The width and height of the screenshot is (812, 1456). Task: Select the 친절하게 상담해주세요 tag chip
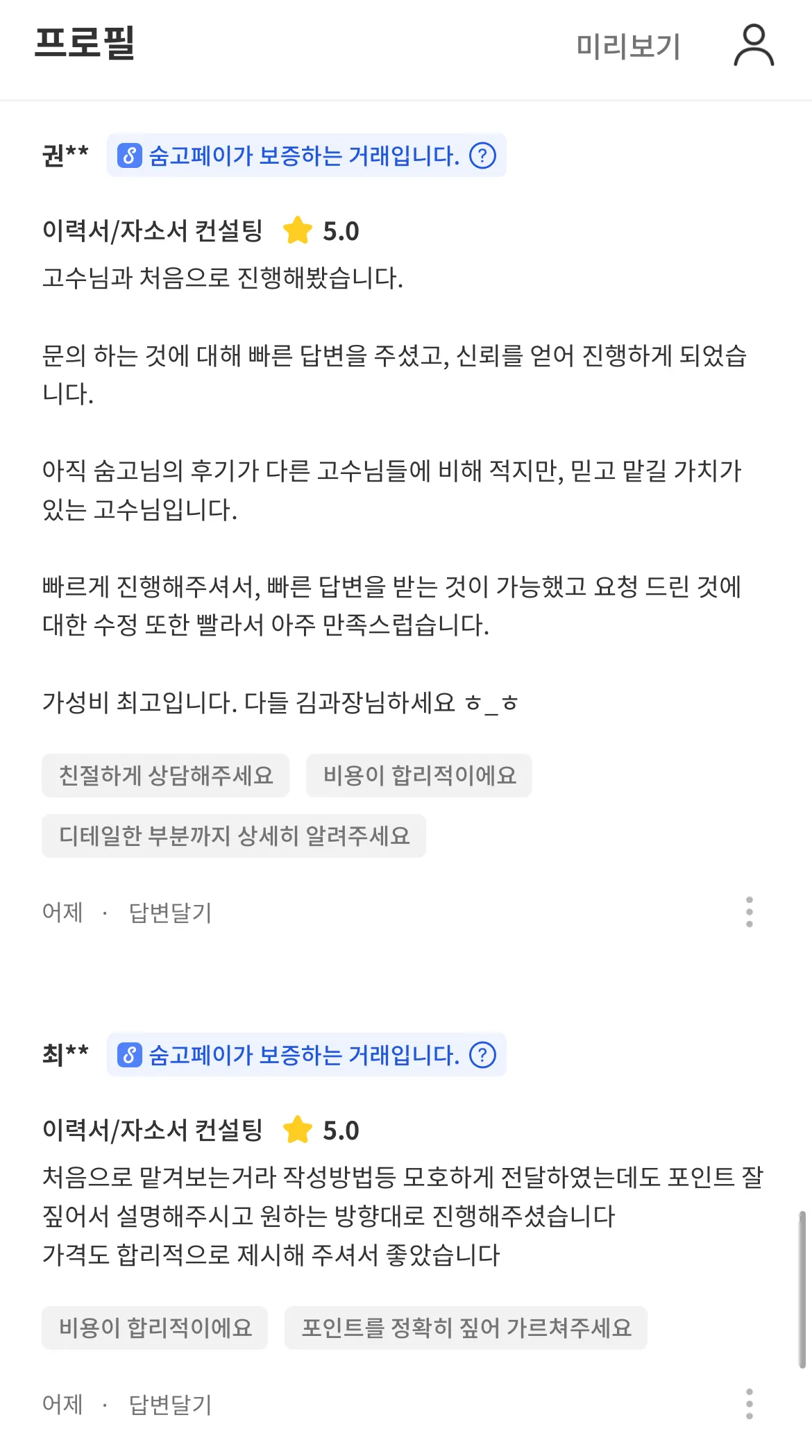pyautogui.click(x=166, y=776)
